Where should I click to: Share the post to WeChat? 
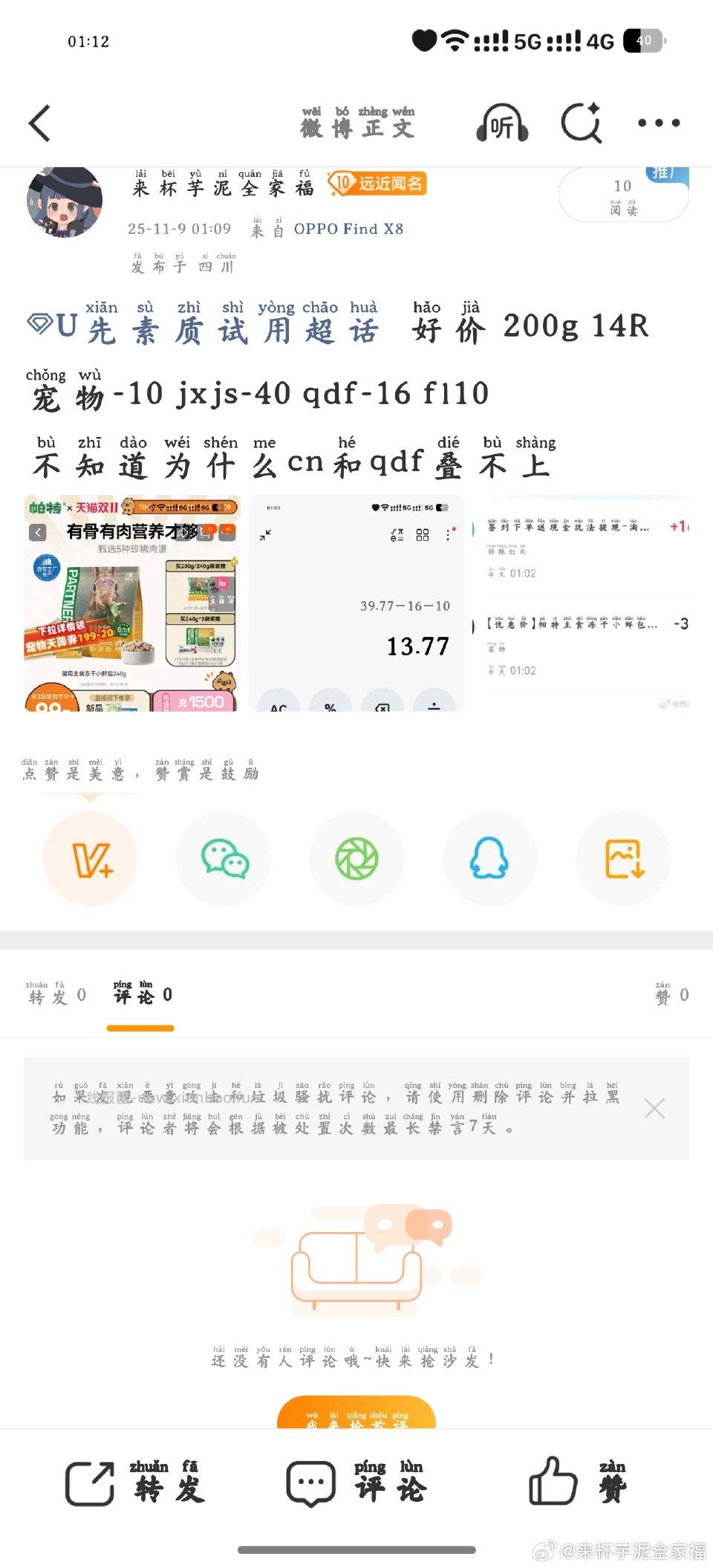point(223,858)
